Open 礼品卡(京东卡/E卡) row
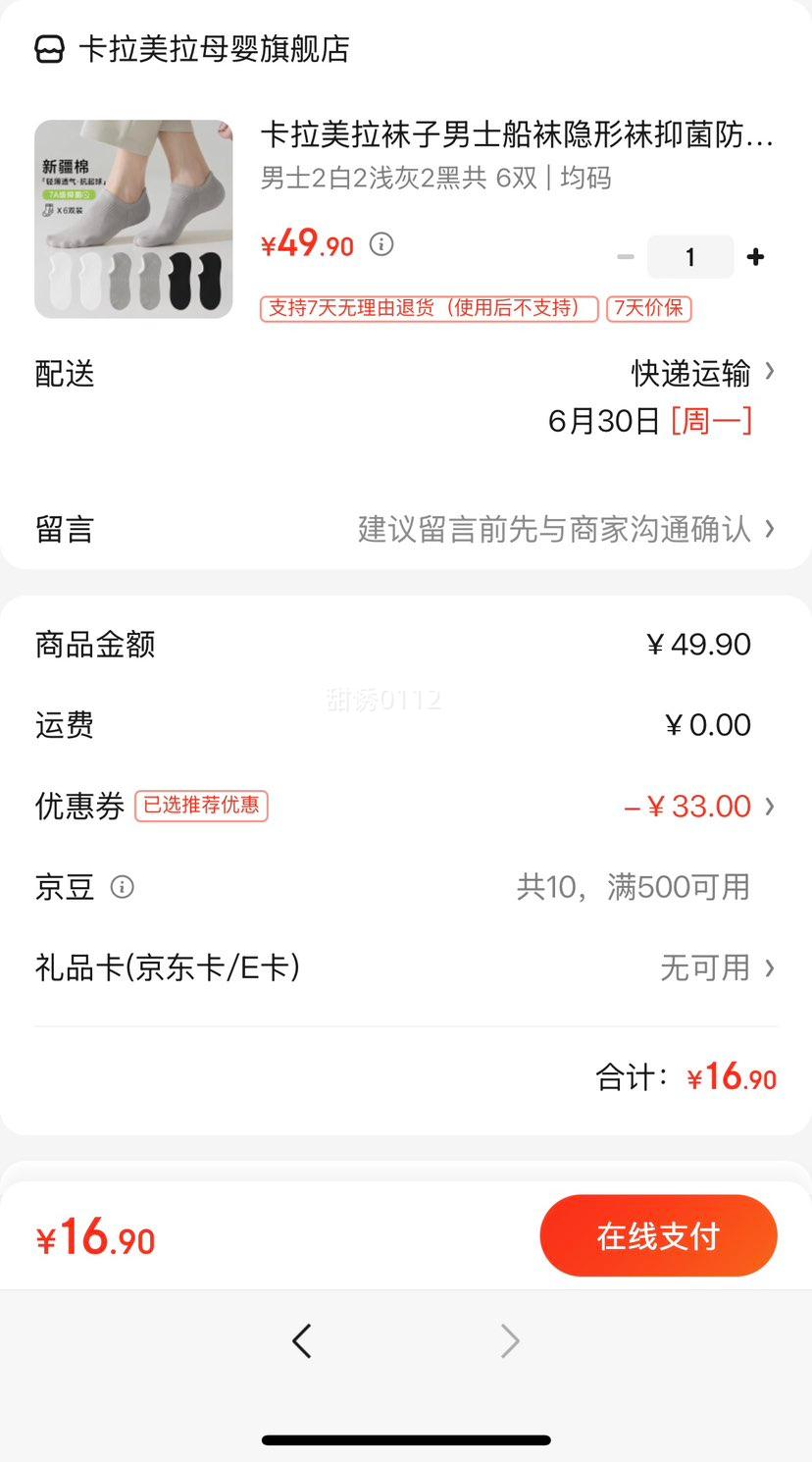 tap(406, 968)
